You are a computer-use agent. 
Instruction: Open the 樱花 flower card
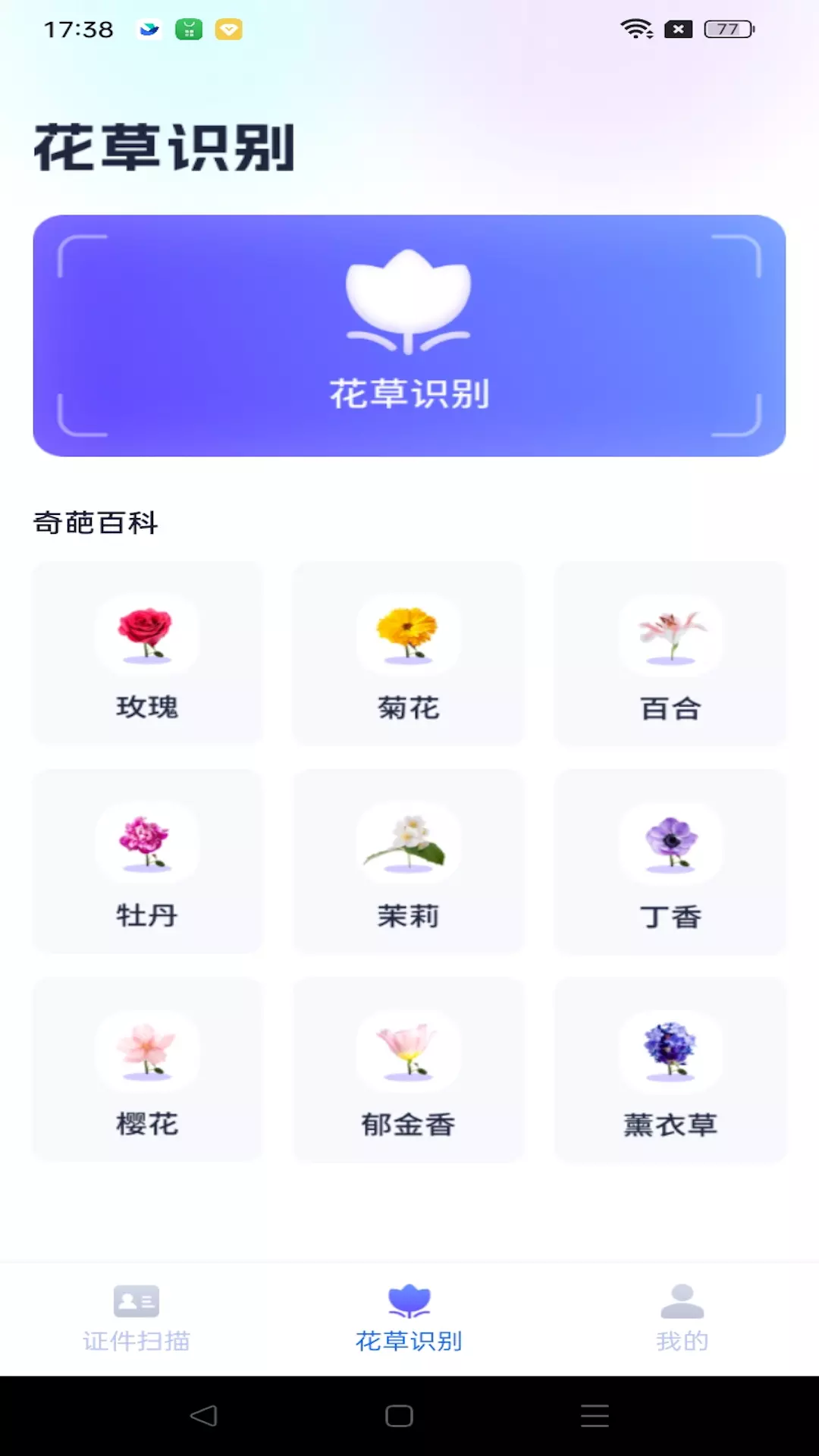(147, 1070)
